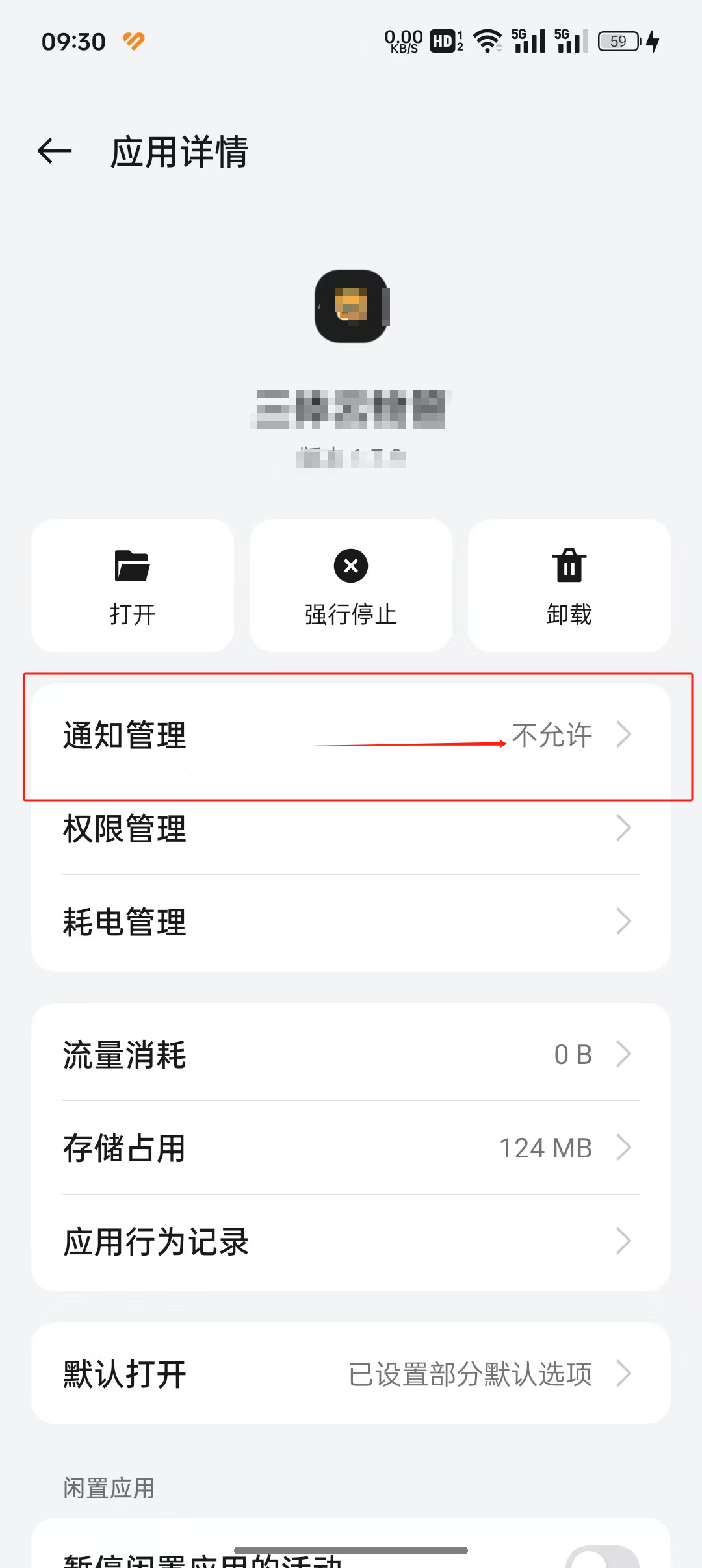Open the 默认打开 settings entry
The height and width of the screenshot is (1568, 702).
pyautogui.click(x=351, y=1374)
